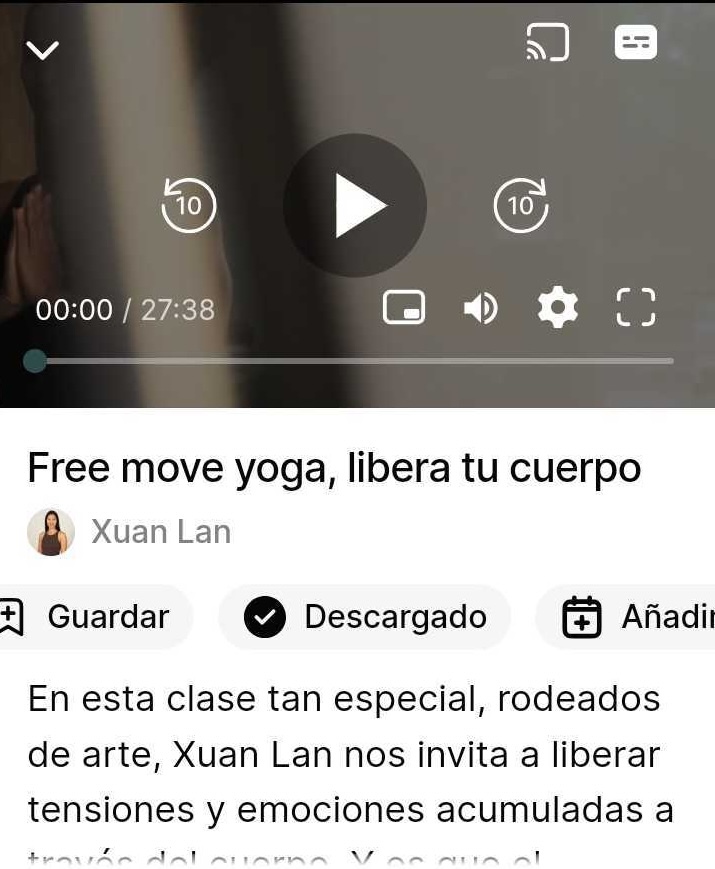Viewport: 715px width, 869px height.
Task: Rewind the video 10 seconds
Action: coord(188,206)
